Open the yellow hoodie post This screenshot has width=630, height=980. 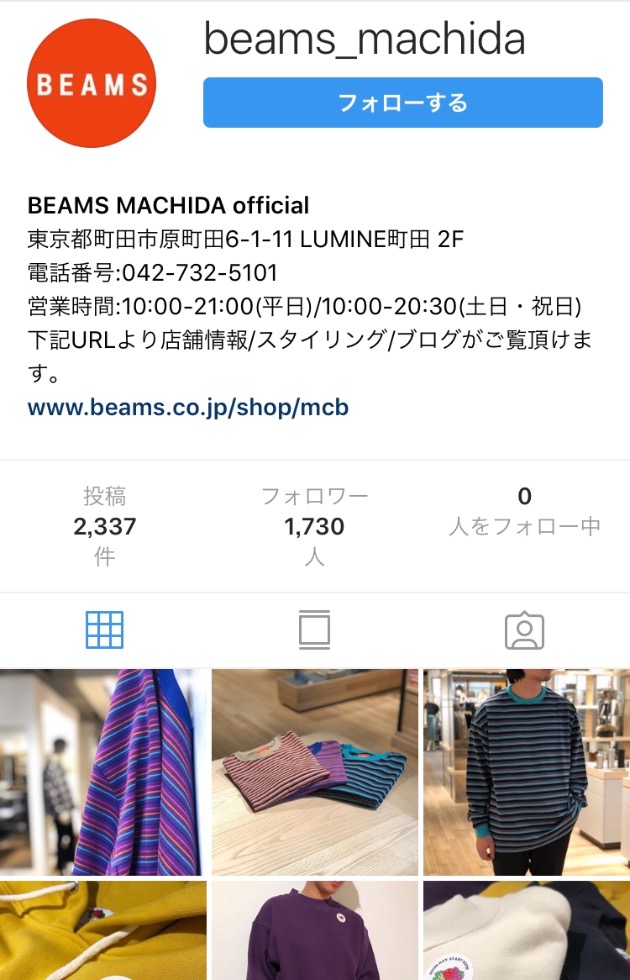(x=104, y=932)
